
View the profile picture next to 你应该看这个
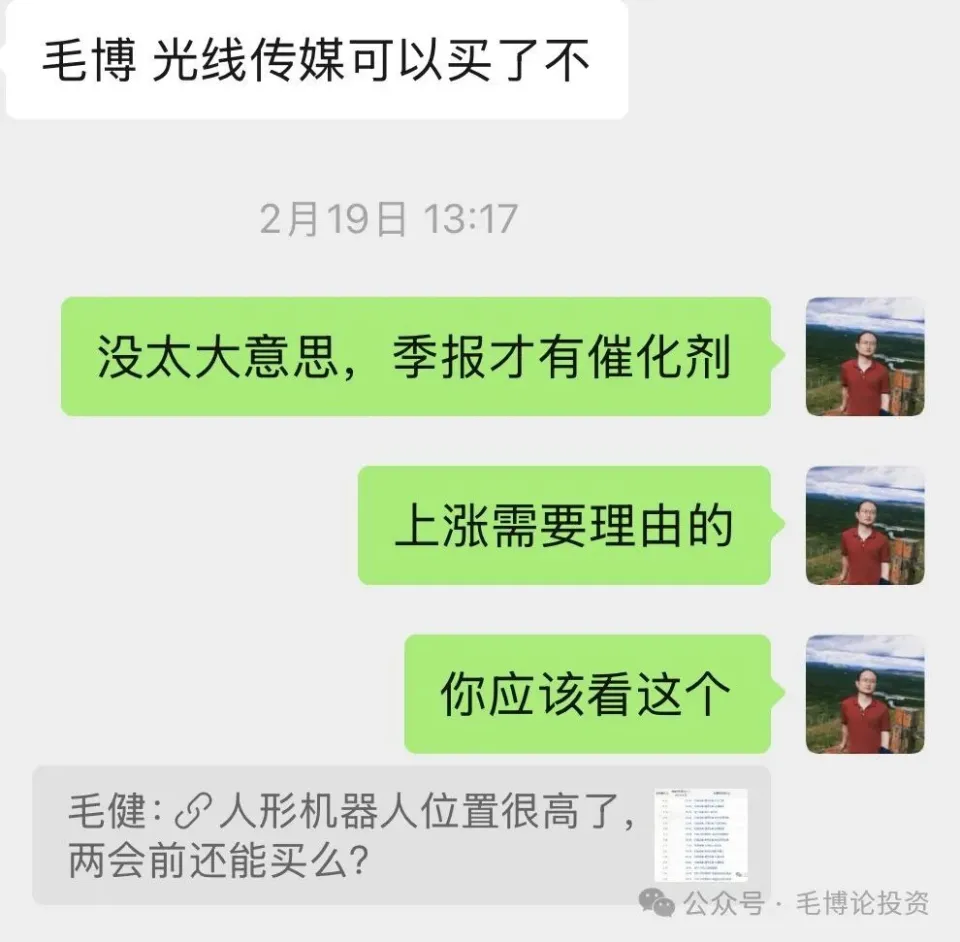[x=864, y=693]
